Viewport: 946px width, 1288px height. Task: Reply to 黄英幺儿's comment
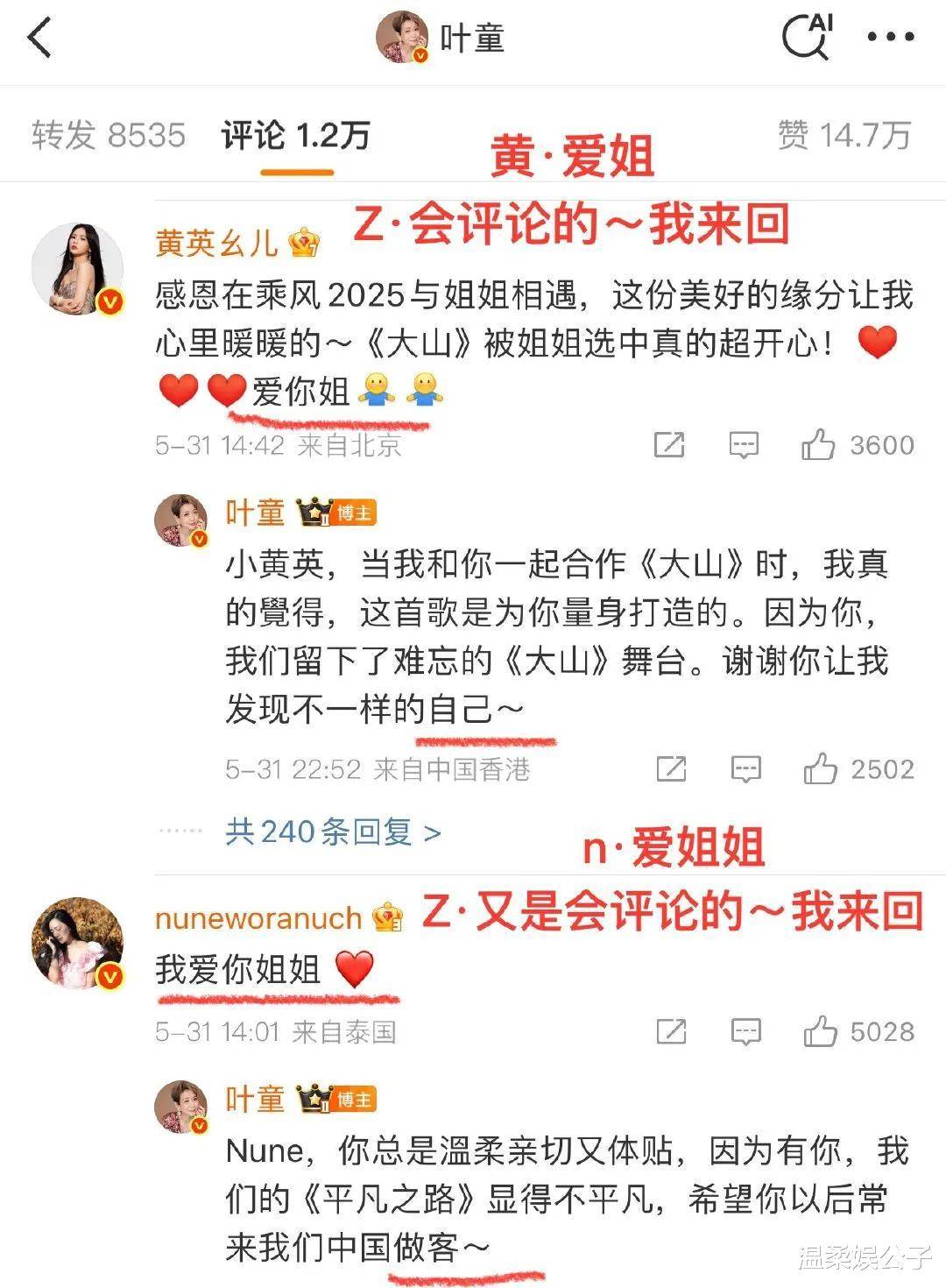[744, 445]
